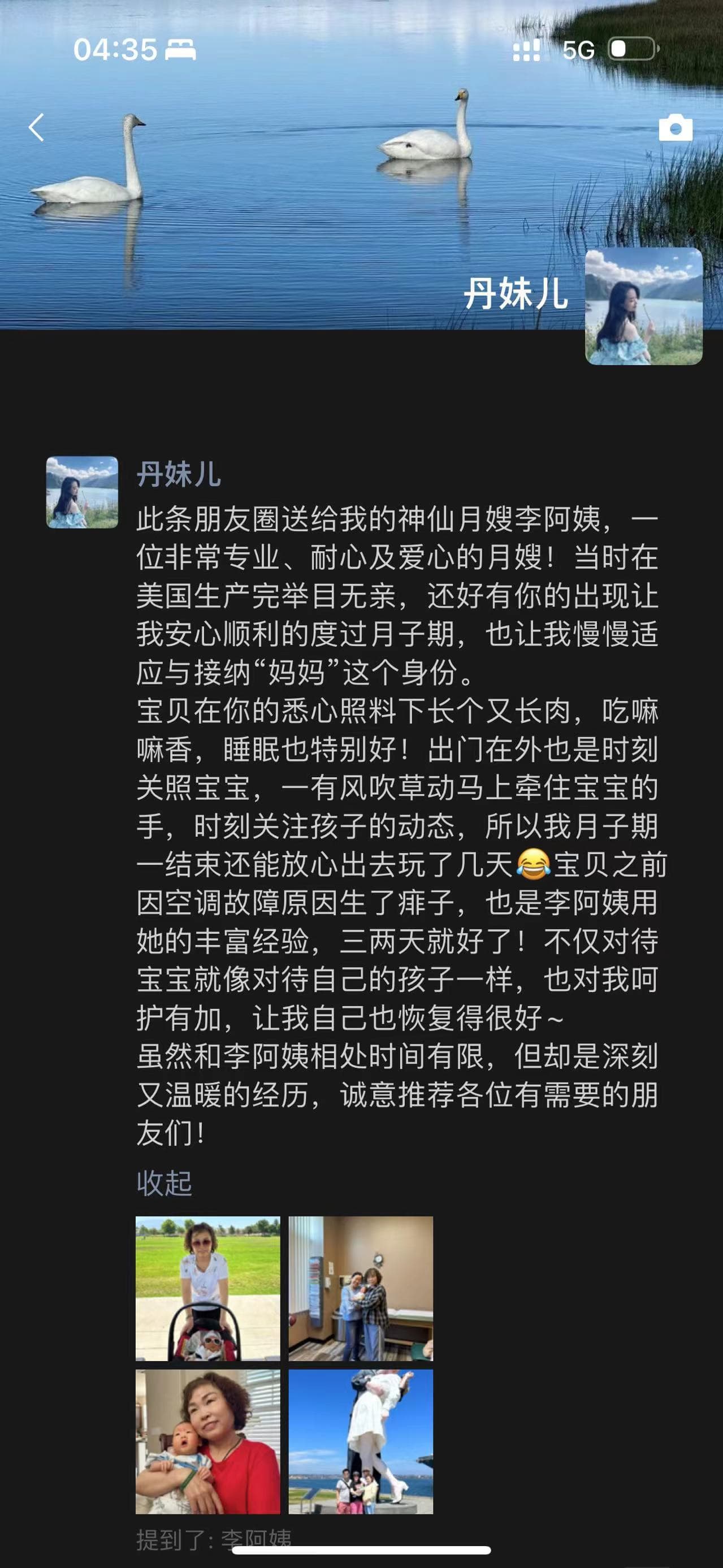
Task: Tap the small avatar beside the post
Action: 82,492
